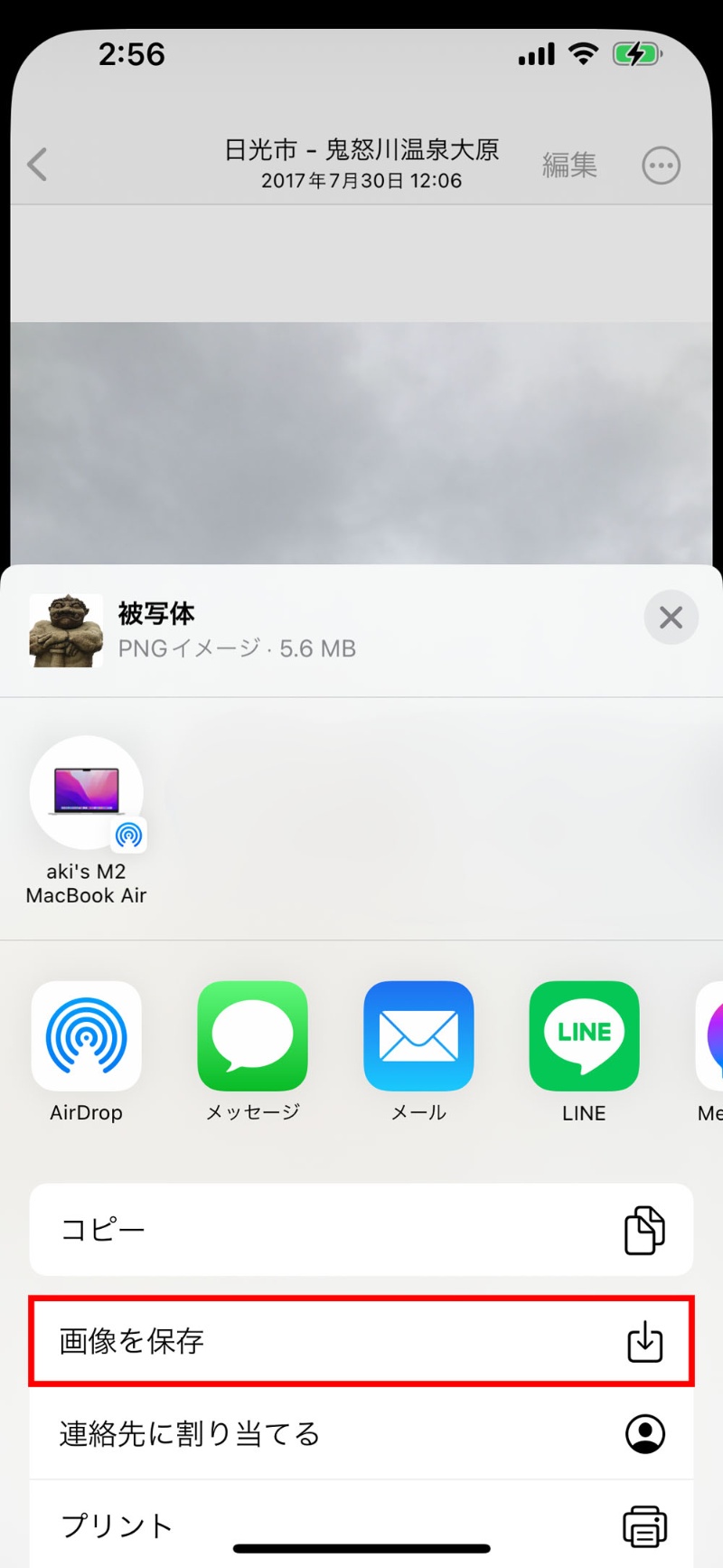Open AirDrop sharing options
Screen dimensions: 723x1568
[86, 1036]
